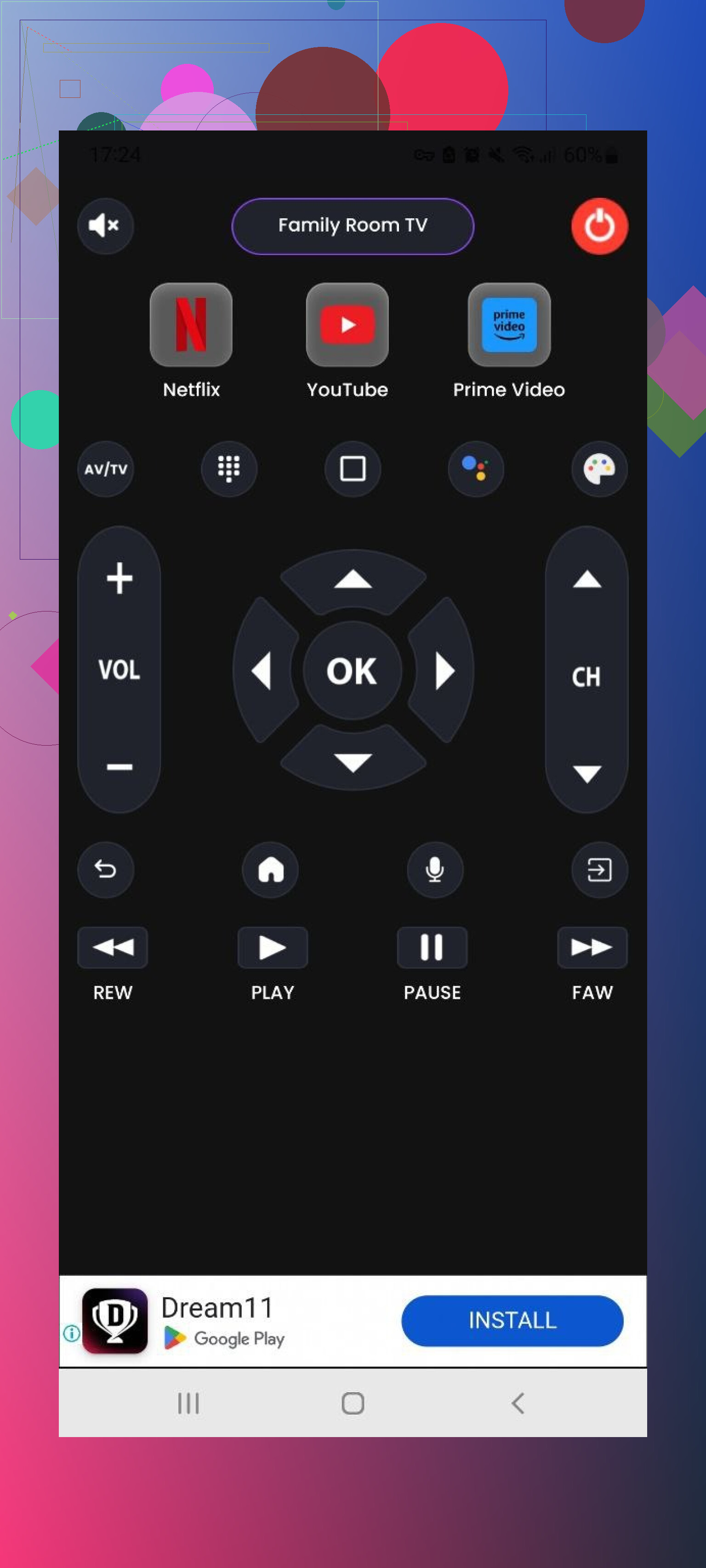Image resolution: width=706 pixels, height=1568 pixels.
Task: Increase the volume with the plus button
Action: coord(120,577)
